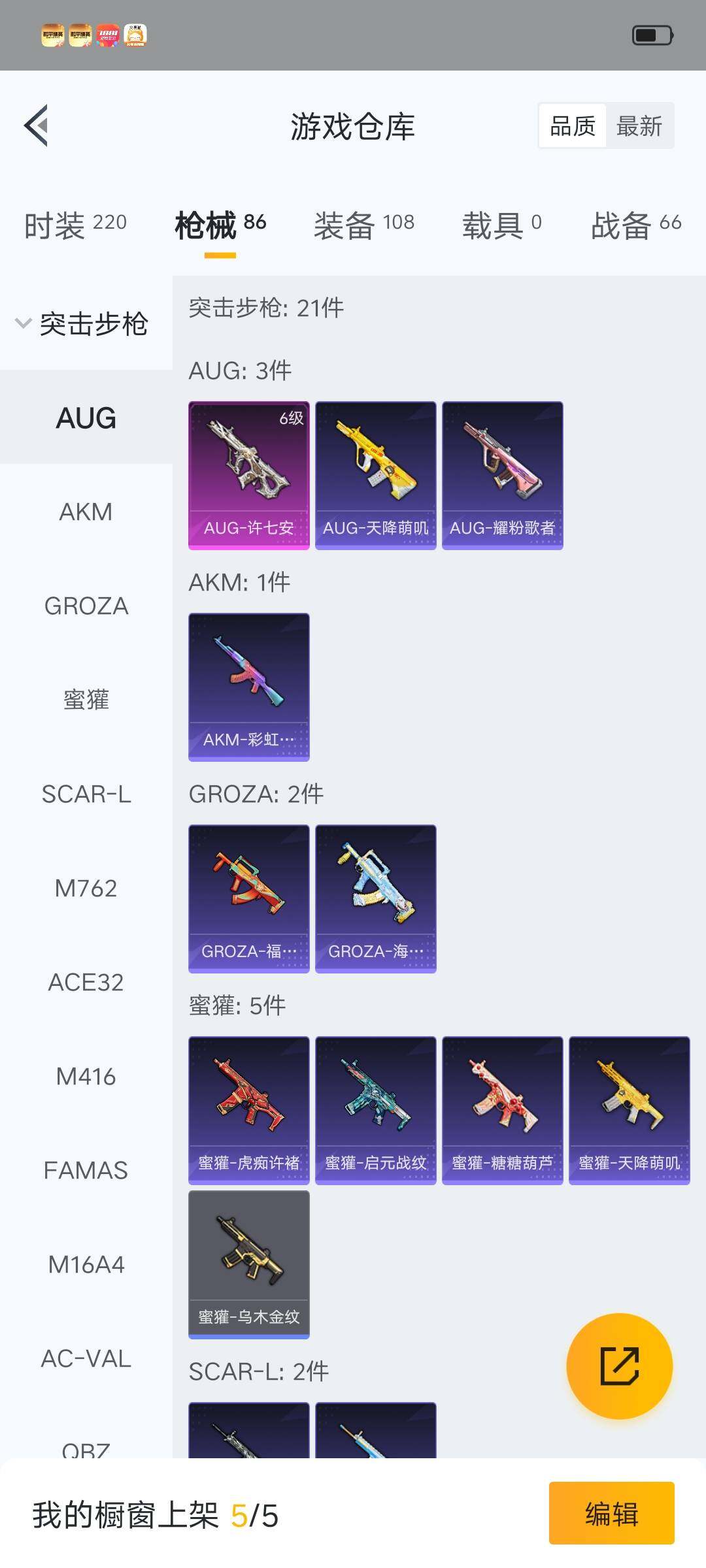Viewport: 706px width, 1568px height.
Task: Sort warehouse by 品质
Action: coord(572,125)
